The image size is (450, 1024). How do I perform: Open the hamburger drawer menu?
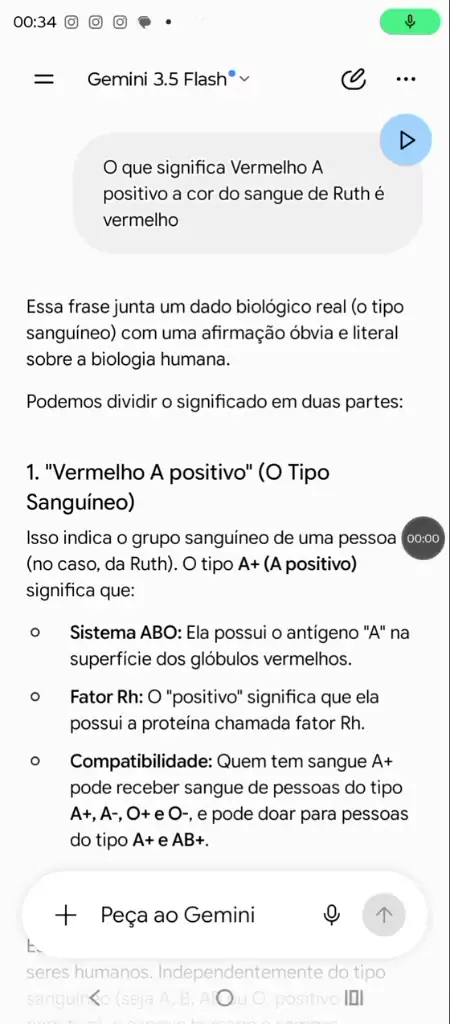click(x=44, y=80)
